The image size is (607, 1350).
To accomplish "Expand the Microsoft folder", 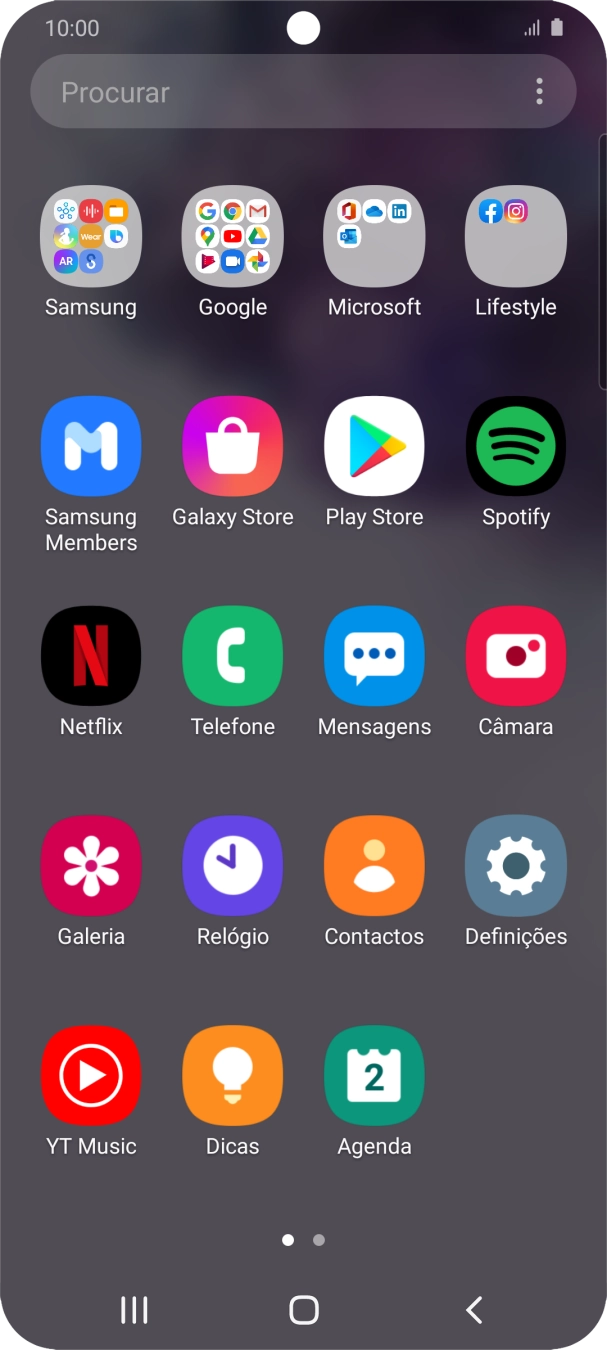I will 374,236.
